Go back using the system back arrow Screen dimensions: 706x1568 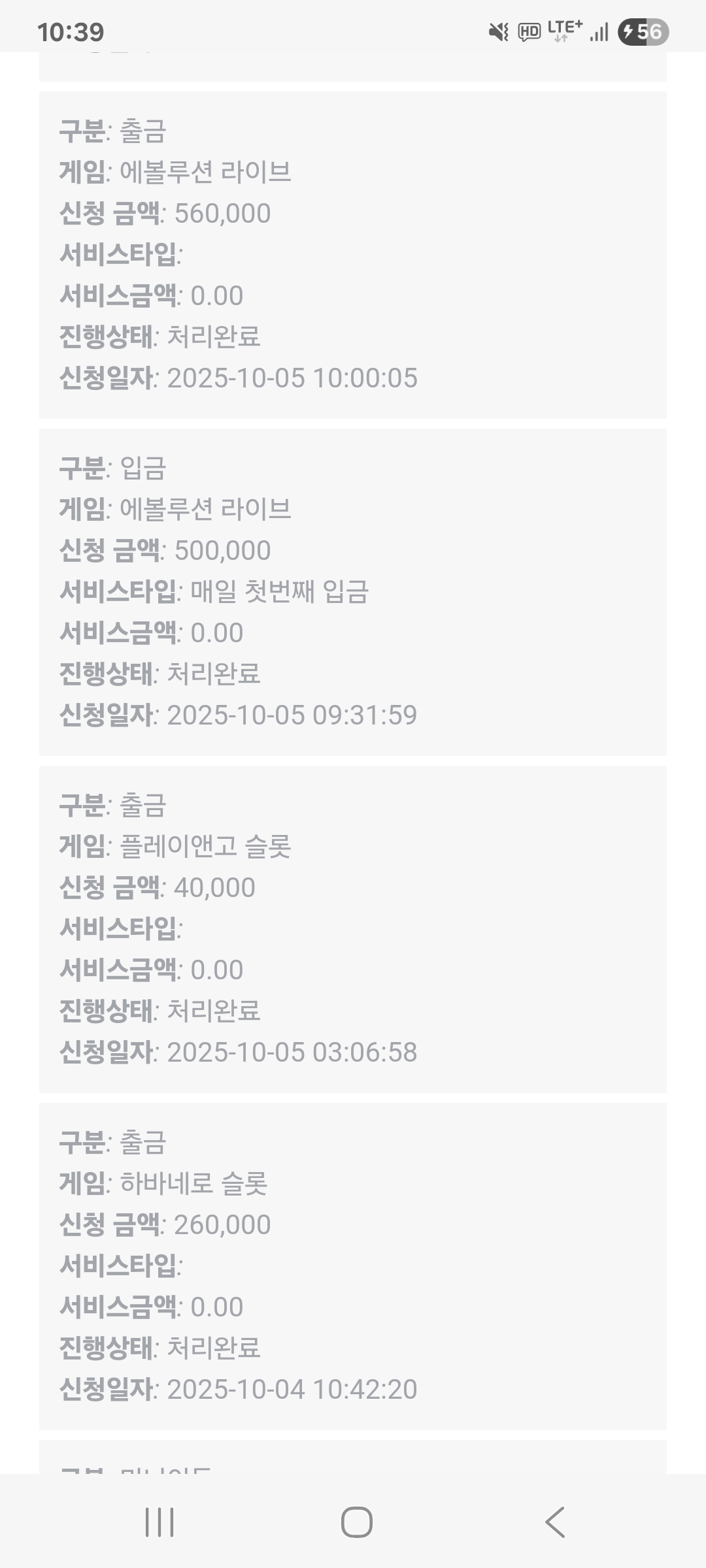pyautogui.click(x=554, y=1522)
